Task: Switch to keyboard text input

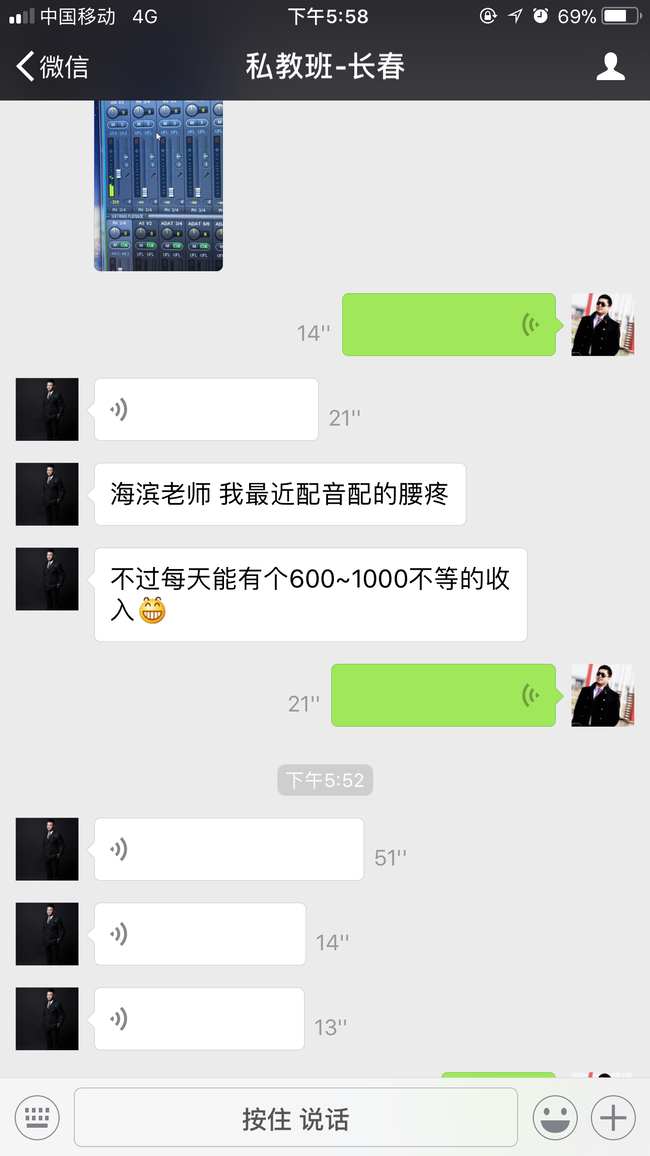Action: pos(37,1117)
